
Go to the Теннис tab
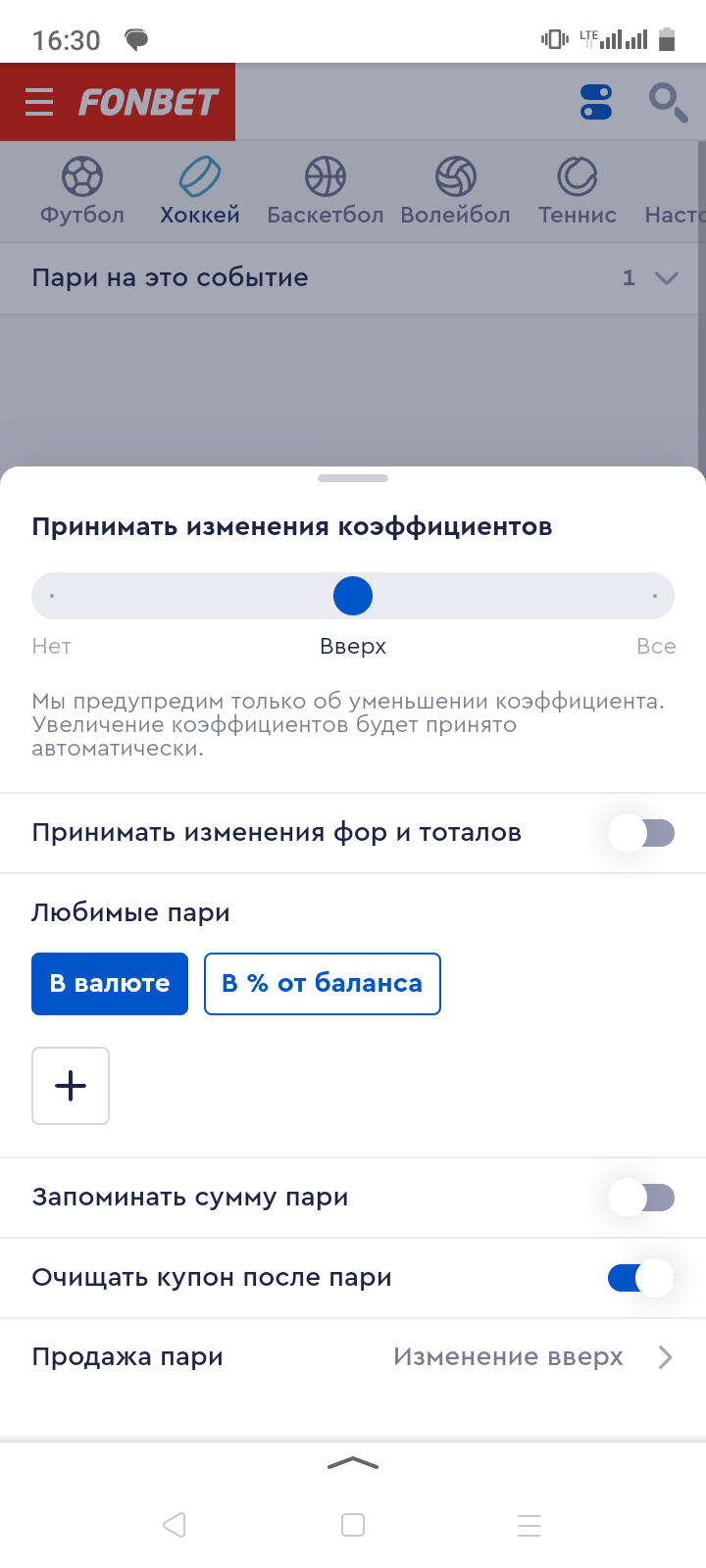tap(578, 191)
